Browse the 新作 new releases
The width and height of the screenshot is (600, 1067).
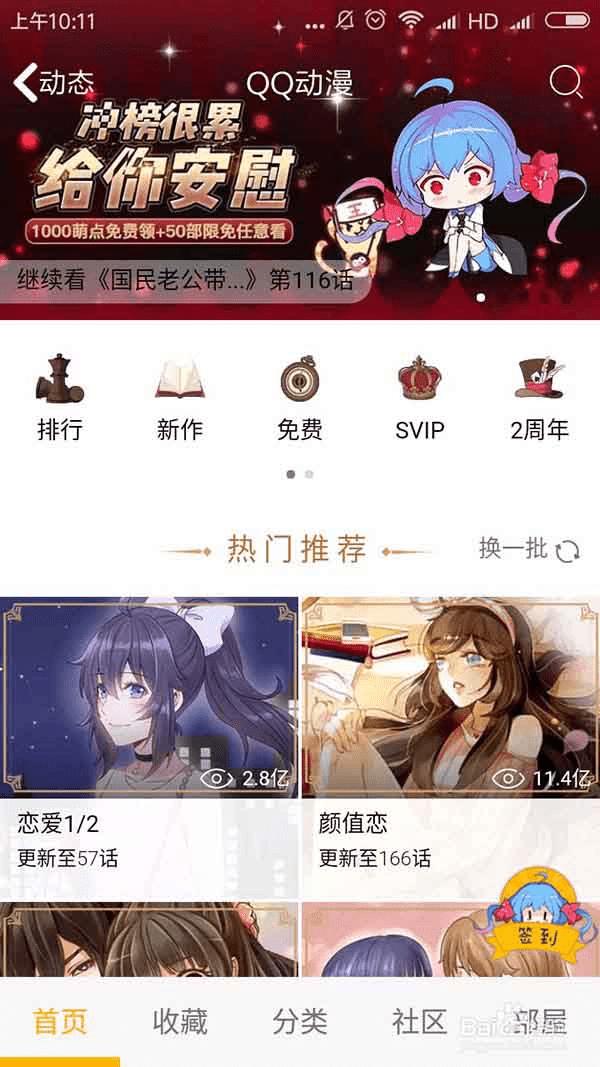[180, 398]
